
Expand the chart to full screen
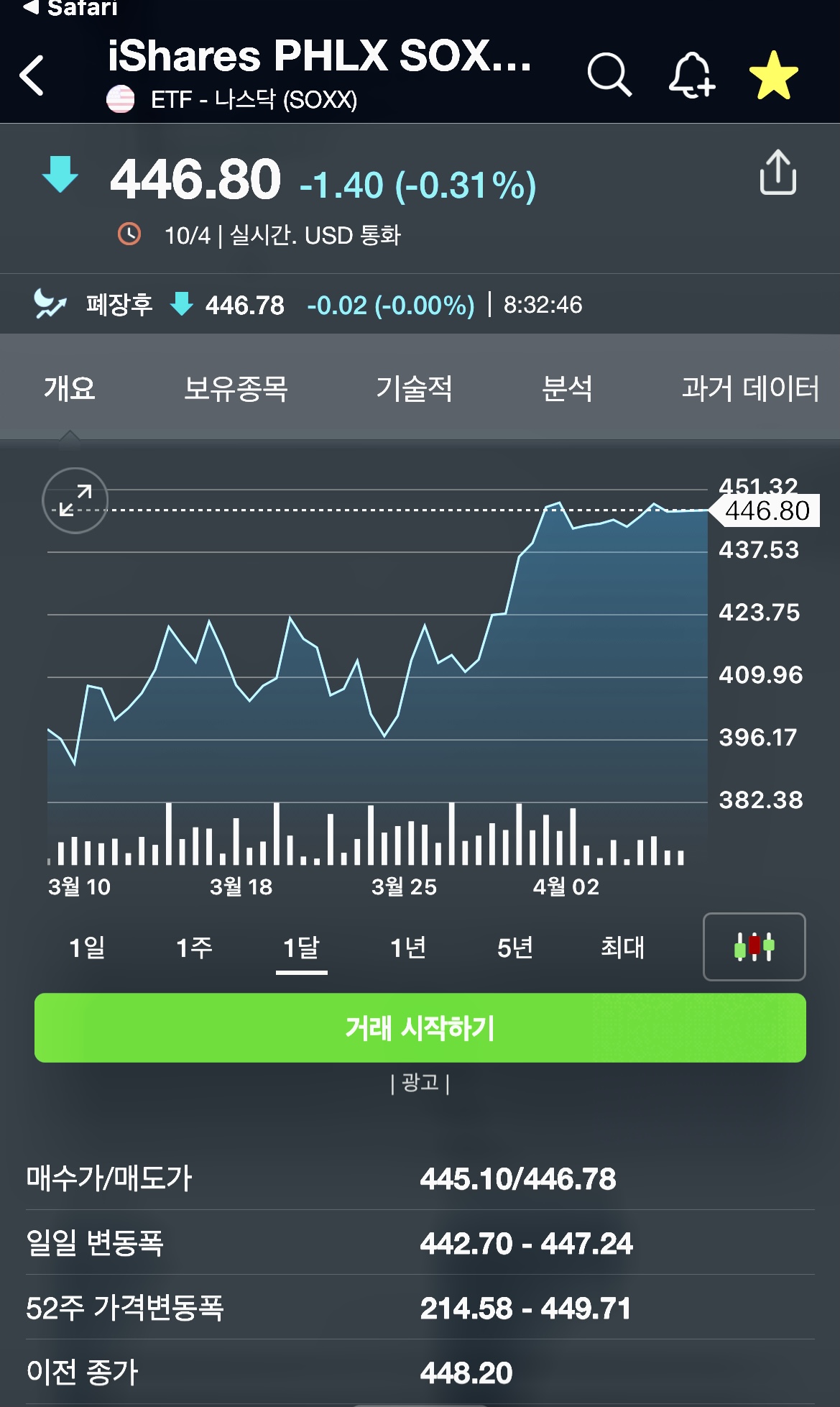(75, 500)
